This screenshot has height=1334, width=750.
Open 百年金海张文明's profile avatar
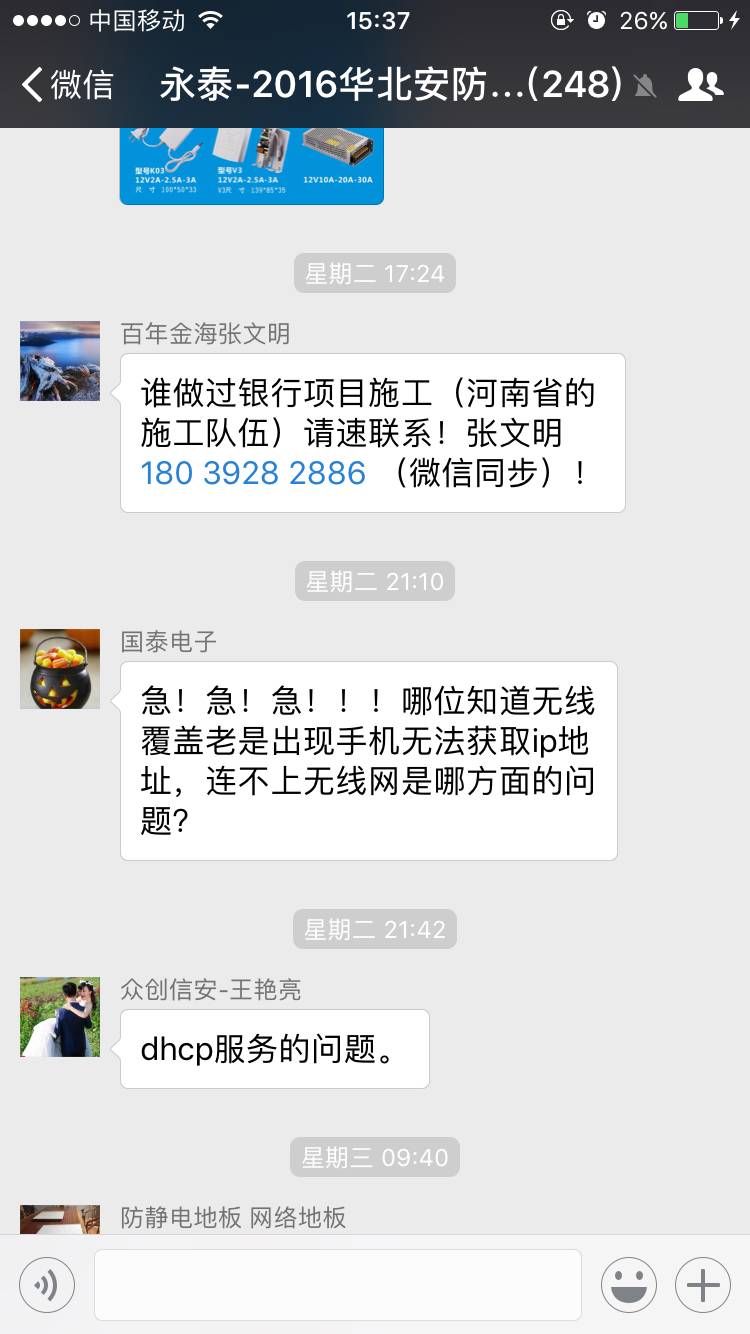pos(60,361)
